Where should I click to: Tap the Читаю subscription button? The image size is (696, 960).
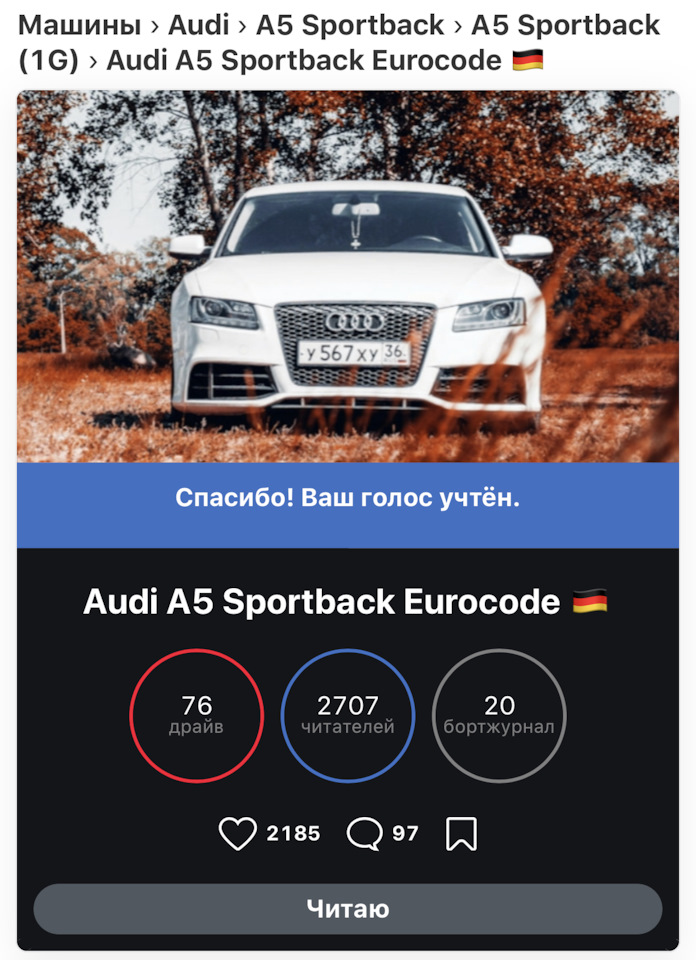coord(348,909)
